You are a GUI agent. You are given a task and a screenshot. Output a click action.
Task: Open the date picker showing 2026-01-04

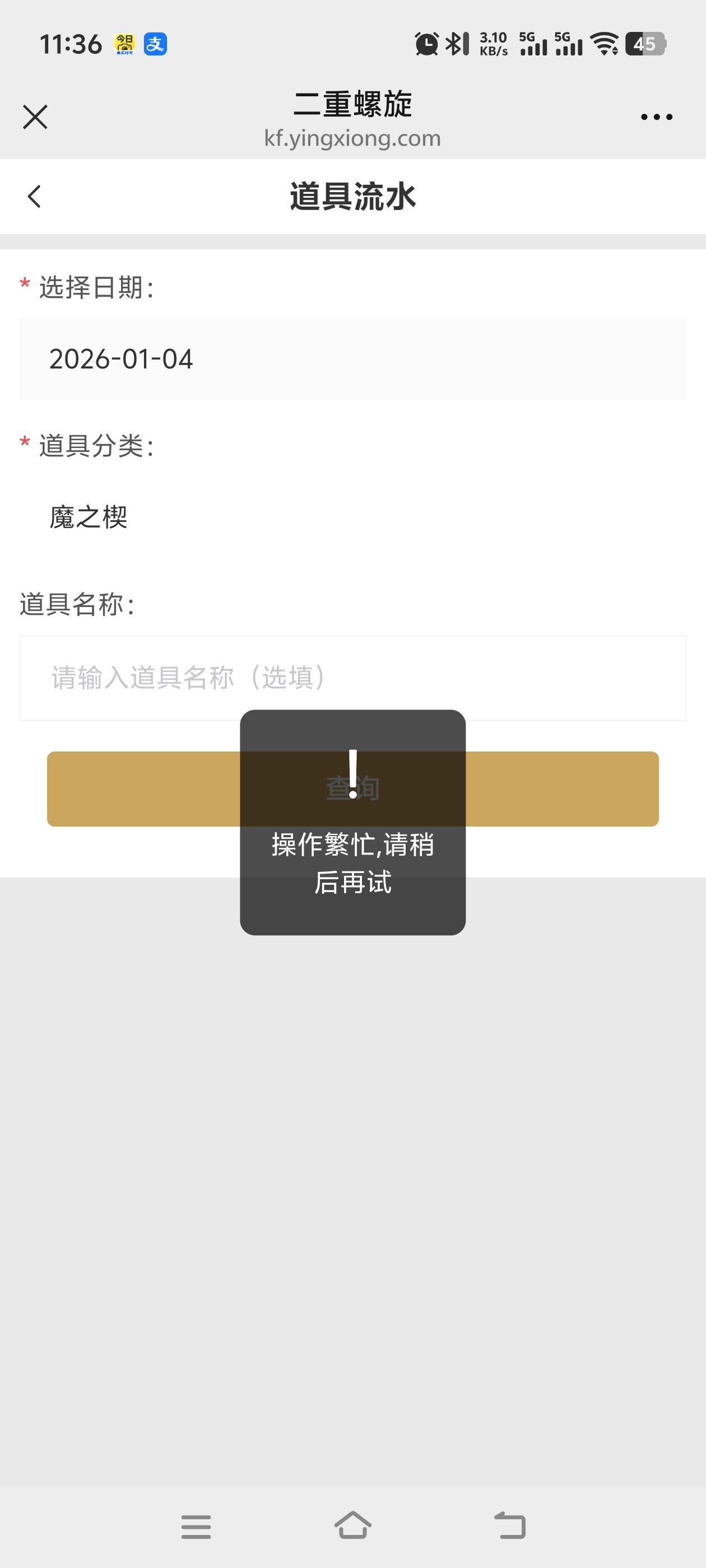(352, 358)
